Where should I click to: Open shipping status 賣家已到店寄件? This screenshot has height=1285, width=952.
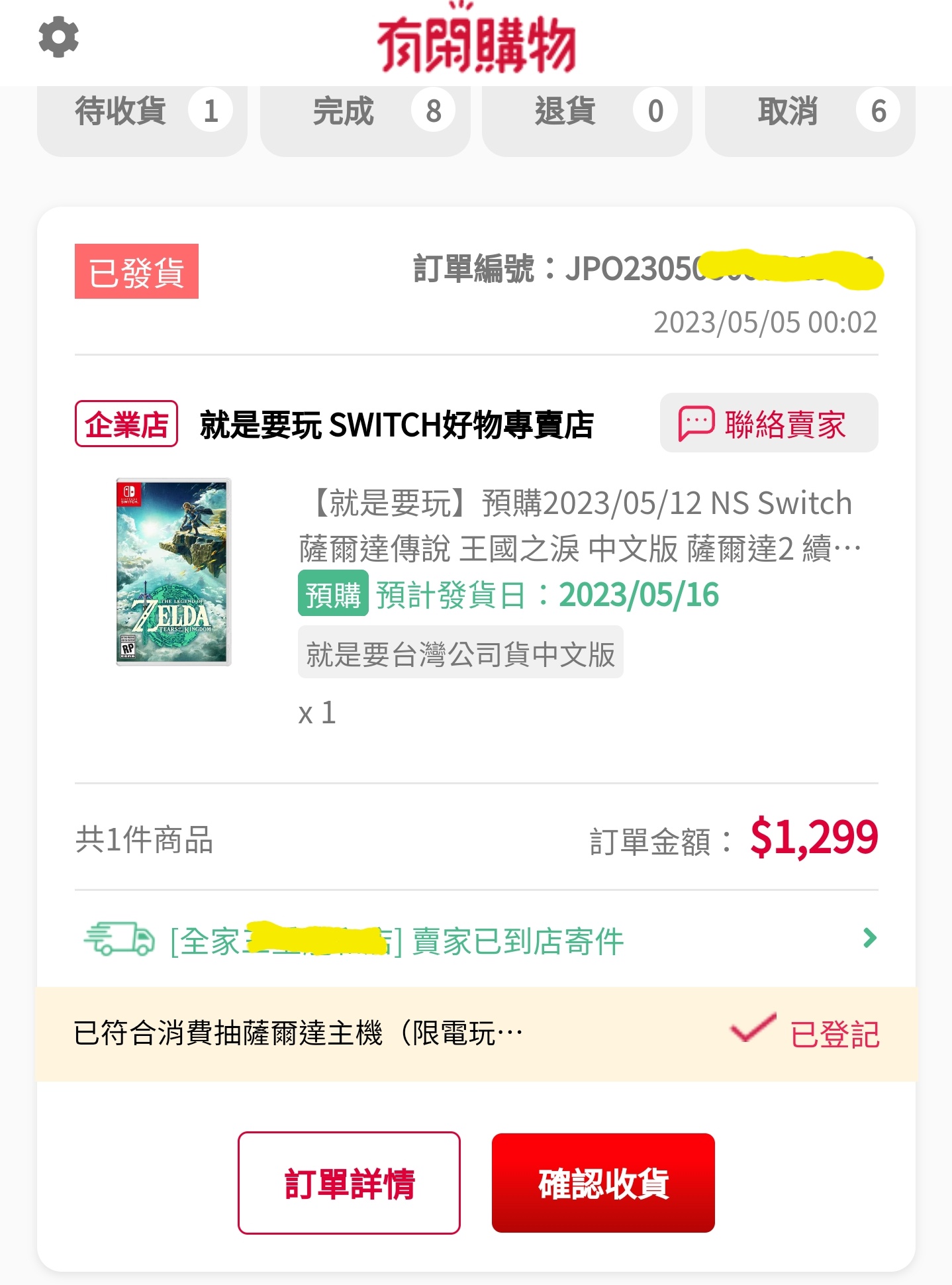[477, 941]
